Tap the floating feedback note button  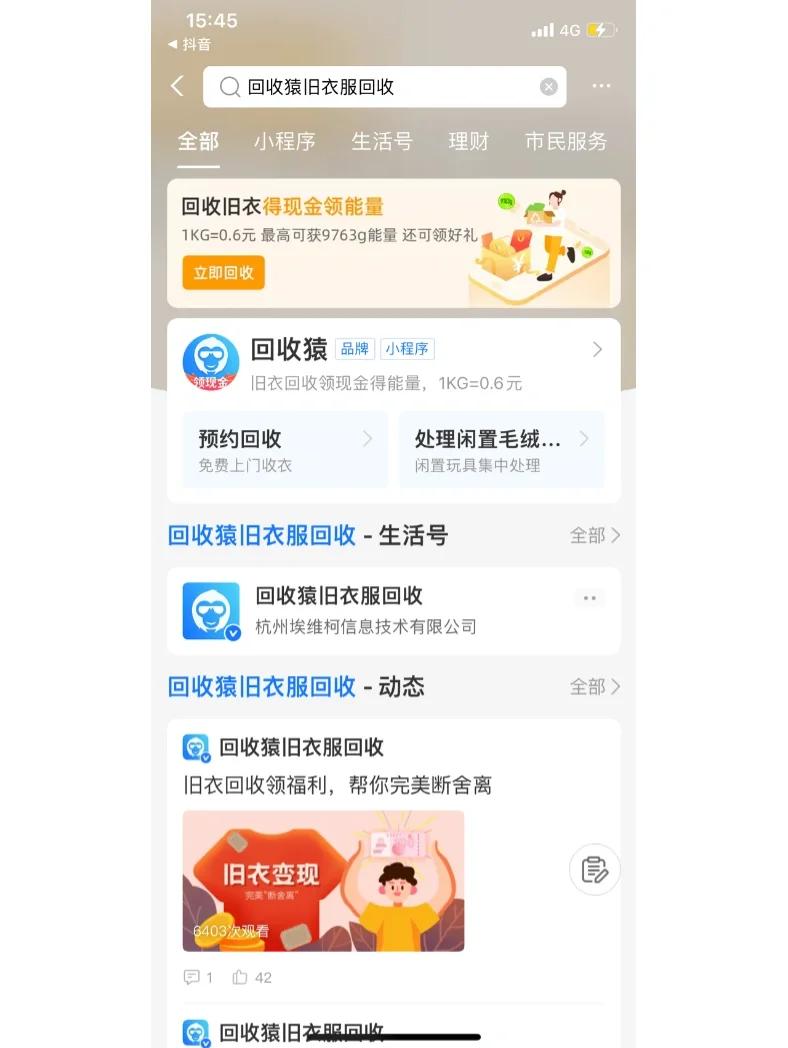click(x=594, y=870)
